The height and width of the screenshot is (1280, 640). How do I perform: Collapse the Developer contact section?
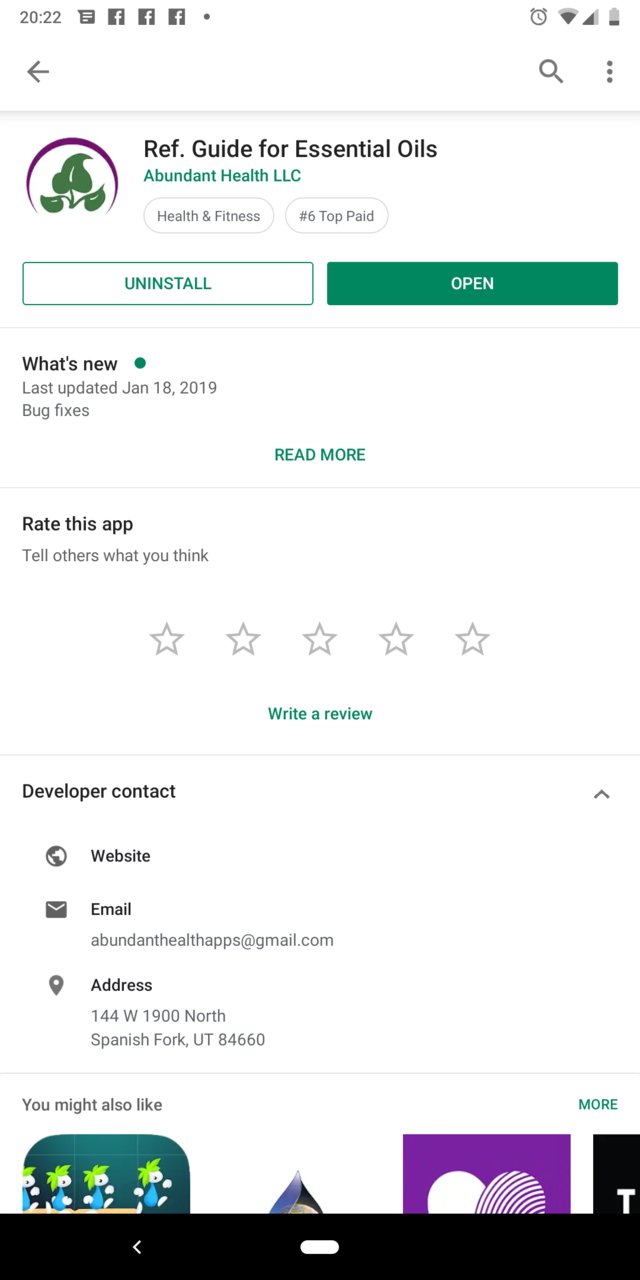(601, 794)
